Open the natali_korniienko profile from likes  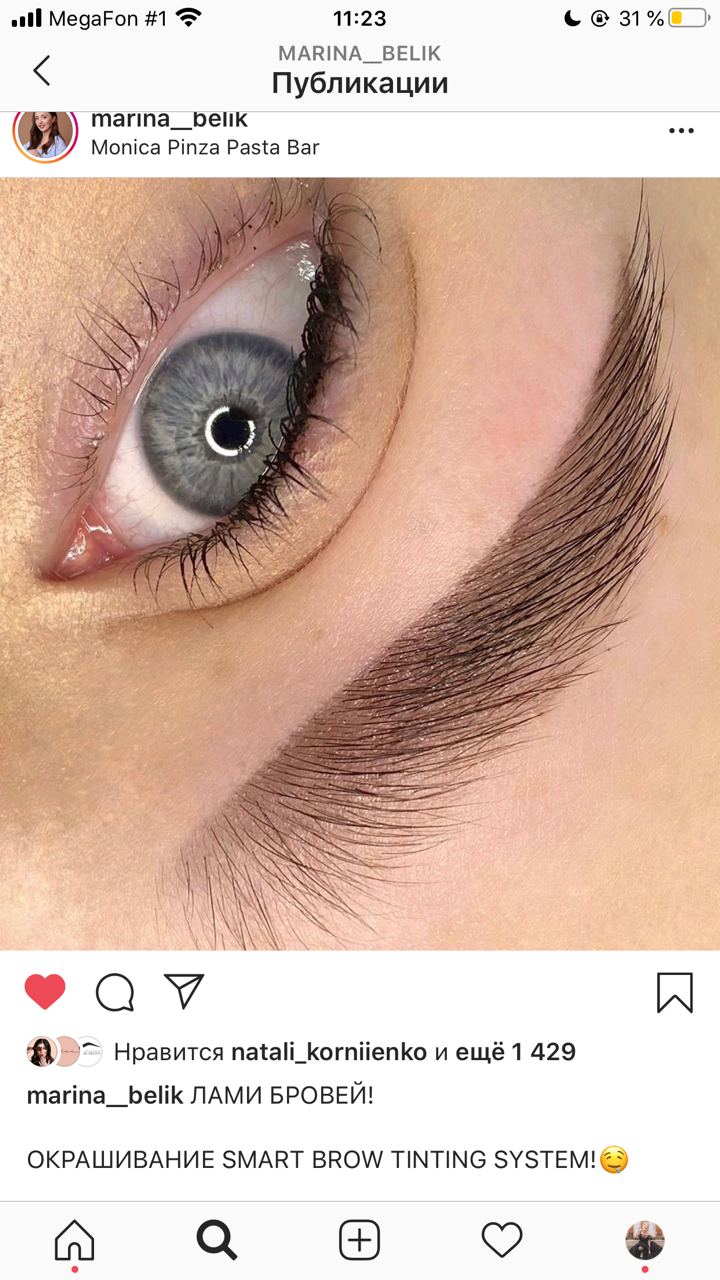[x=328, y=1052]
